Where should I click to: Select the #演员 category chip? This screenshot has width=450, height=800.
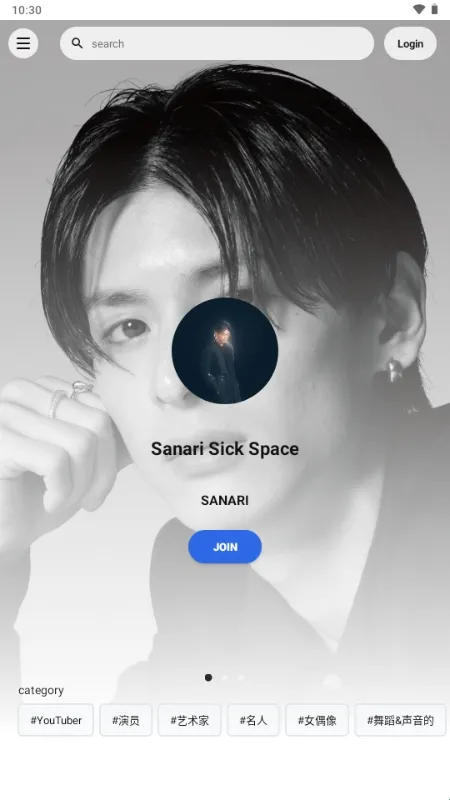point(126,720)
